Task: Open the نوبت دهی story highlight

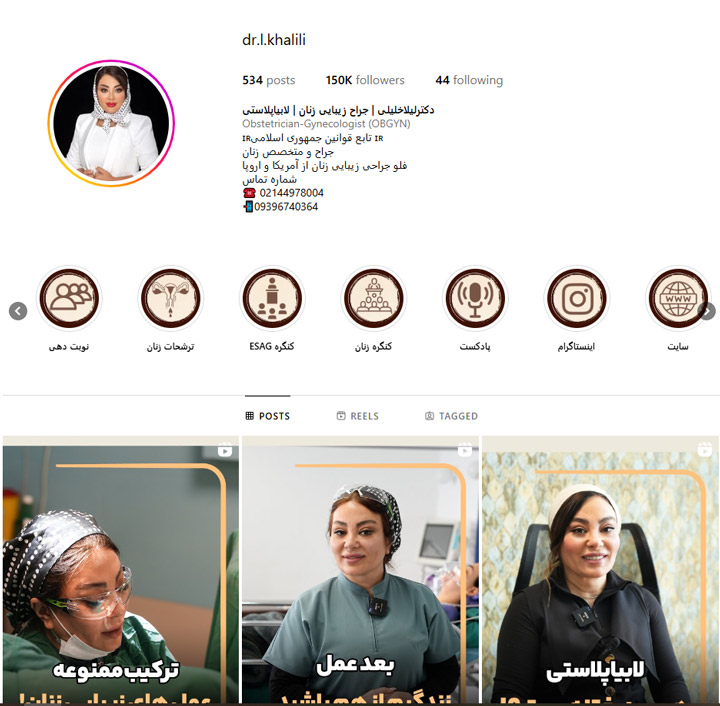Action: (70, 298)
